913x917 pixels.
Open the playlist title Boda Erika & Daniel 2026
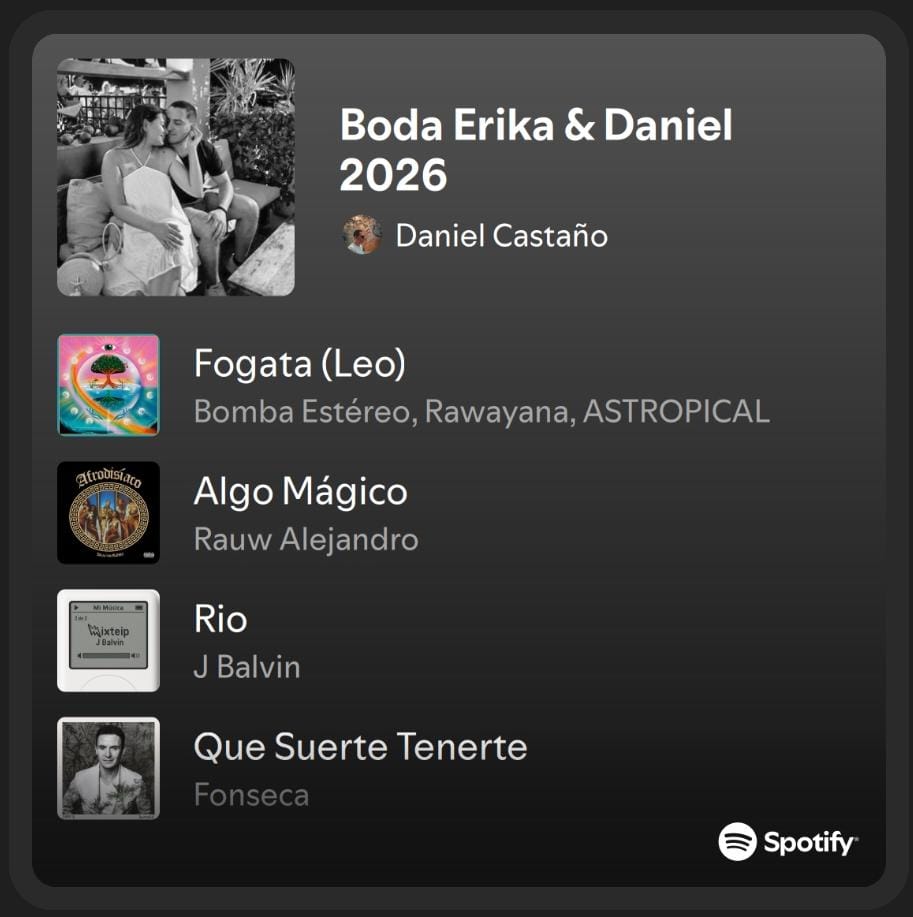click(537, 151)
